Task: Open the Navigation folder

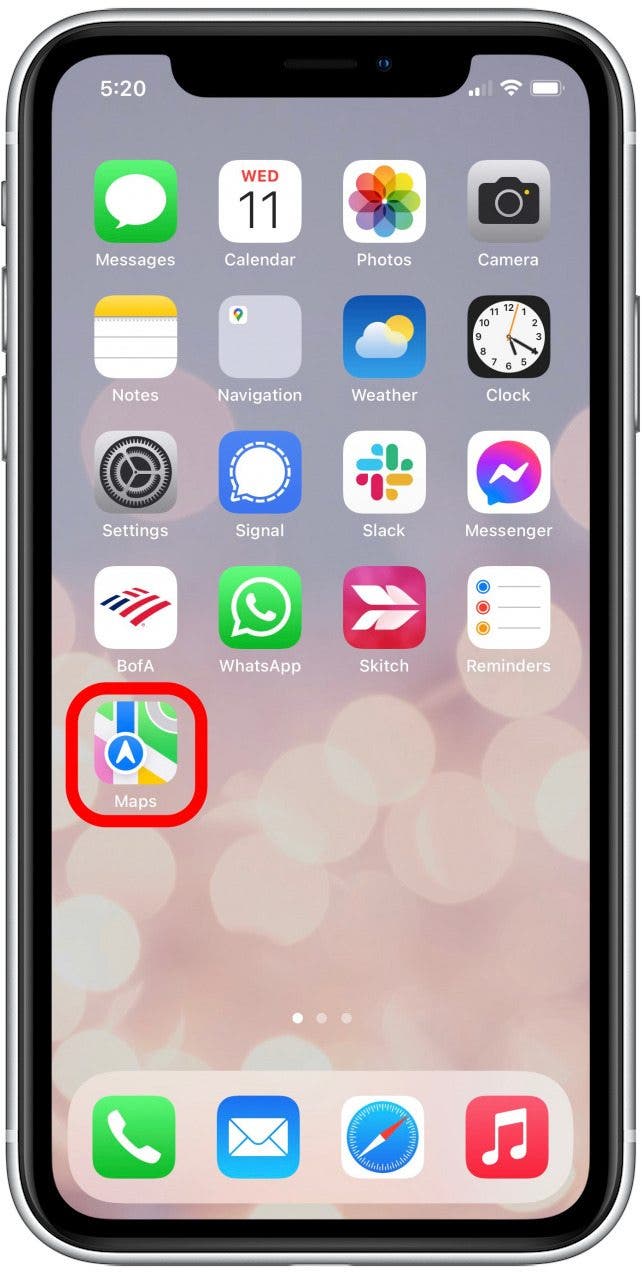Action: (x=260, y=337)
